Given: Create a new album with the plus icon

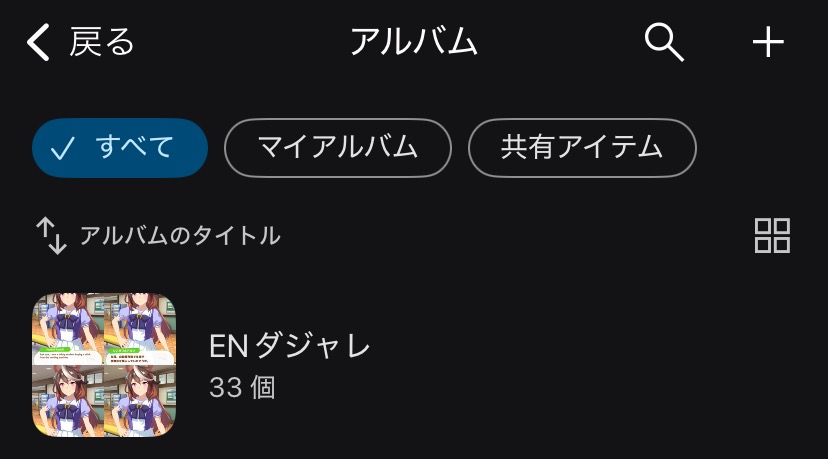Looking at the screenshot, I should 768,43.
